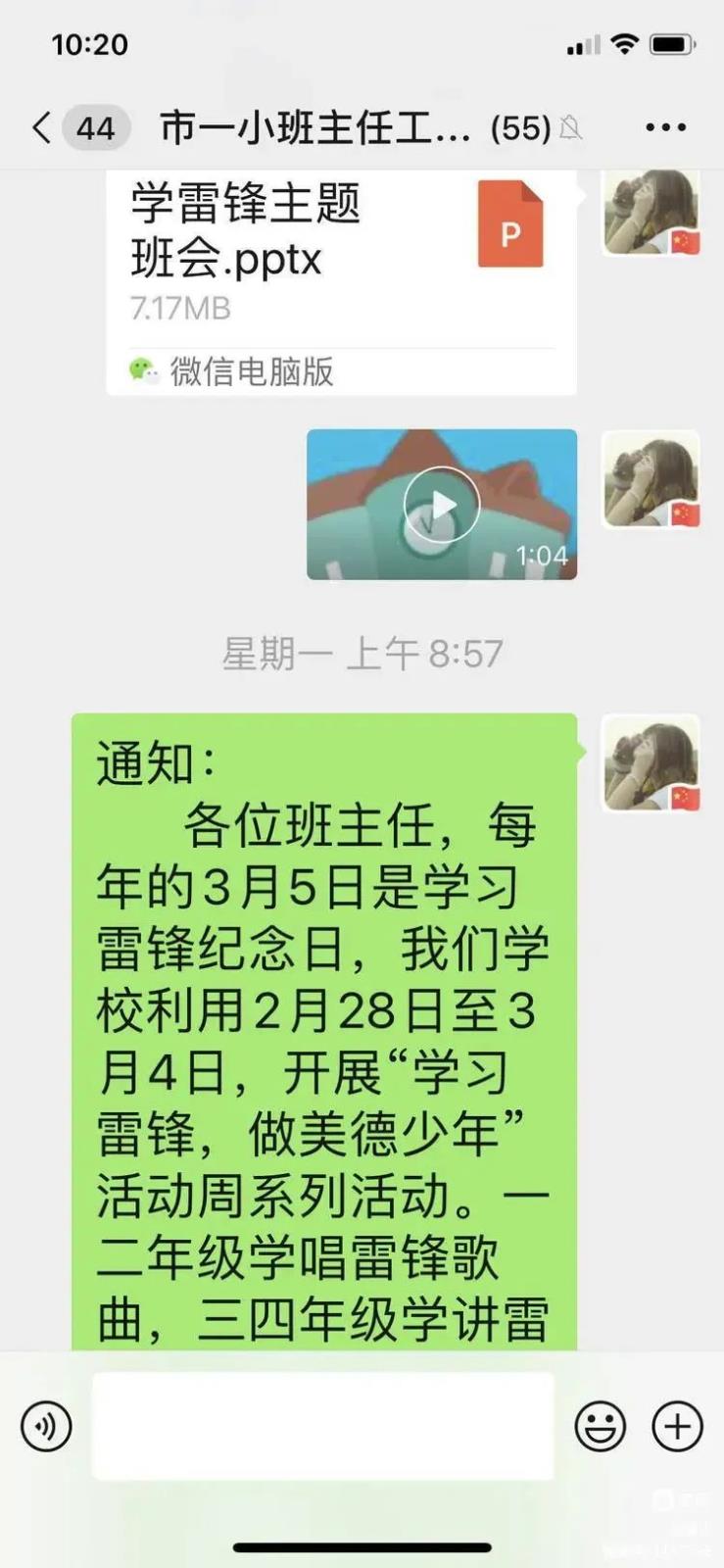
Task: Play the 1:04 video message
Action: [442, 505]
